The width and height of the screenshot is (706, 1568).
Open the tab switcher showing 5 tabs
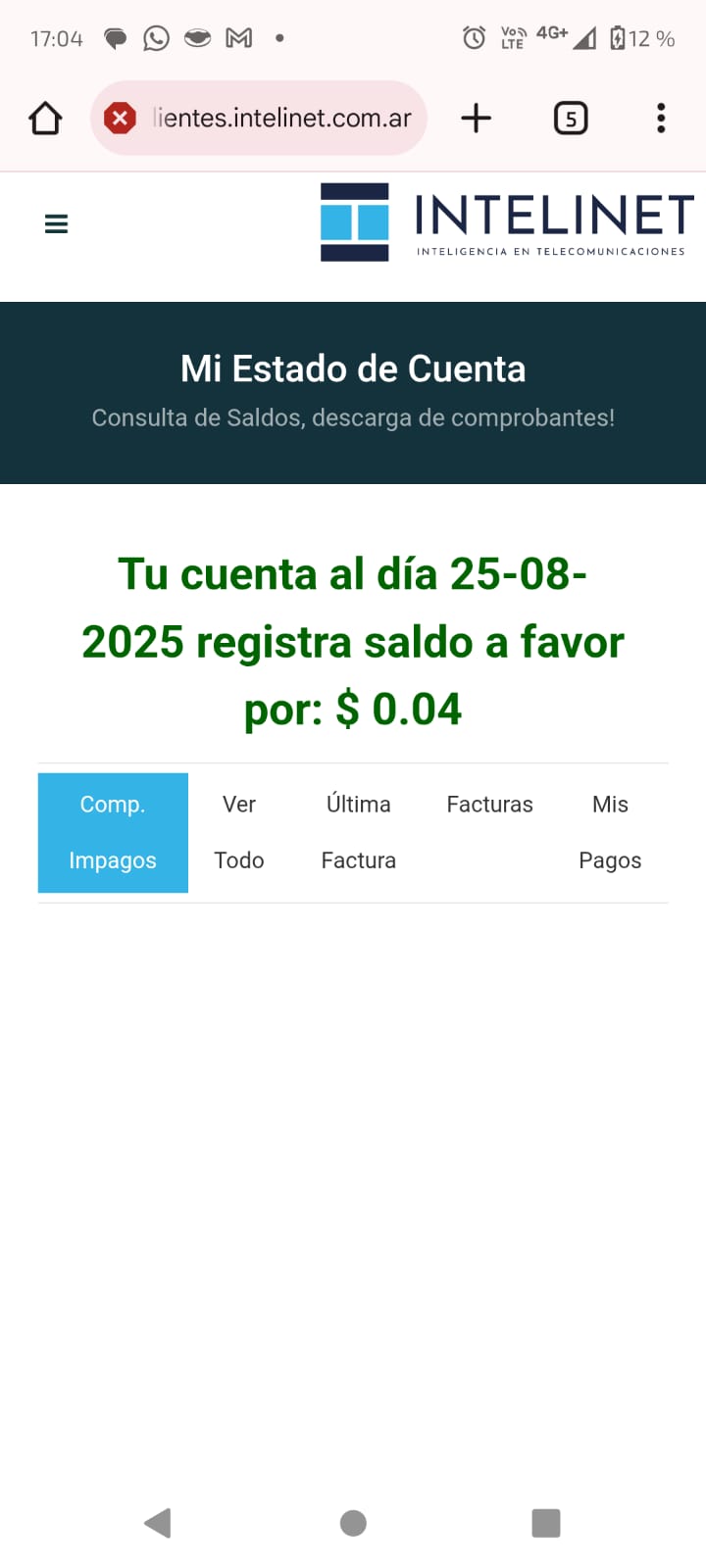[571, 119]
